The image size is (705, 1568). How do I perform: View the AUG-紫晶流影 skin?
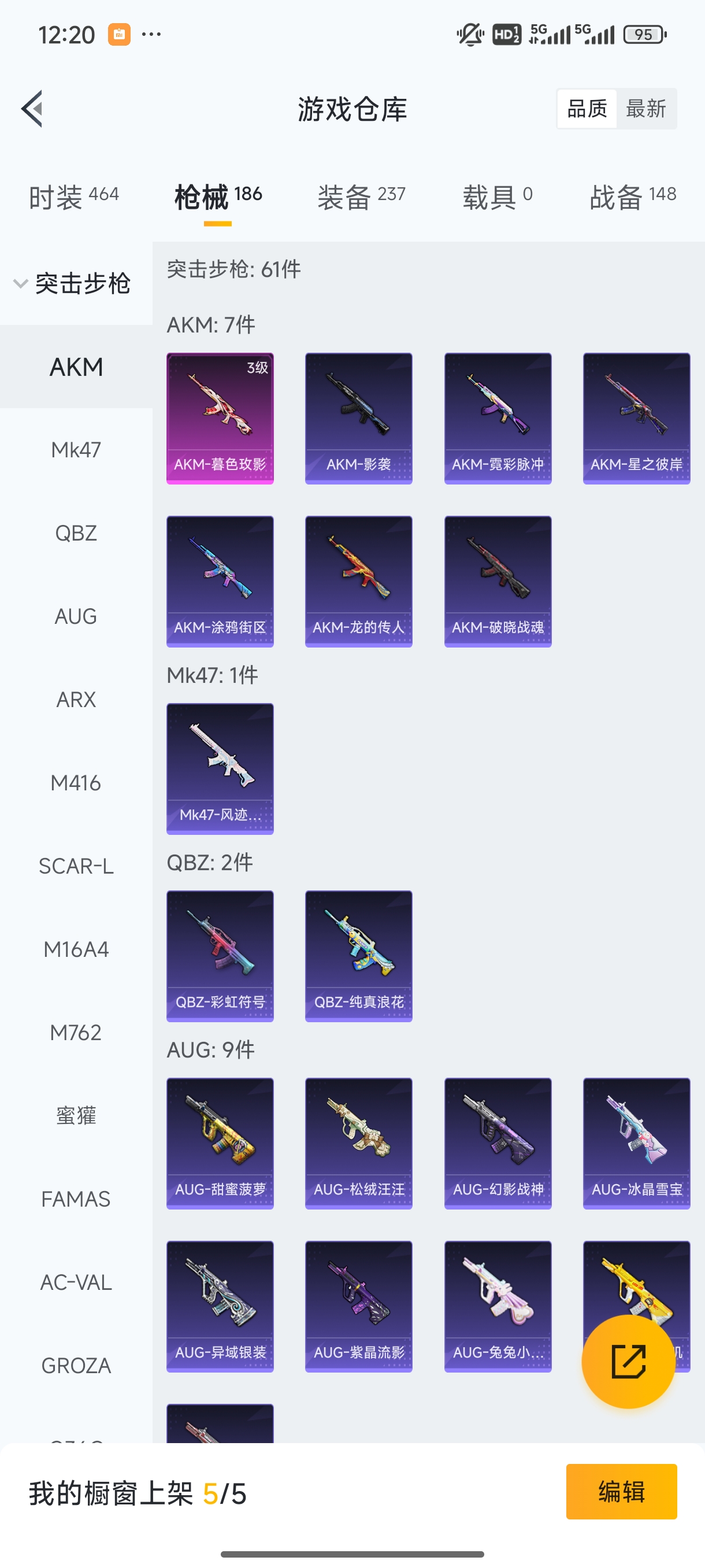pos(359,1306)
